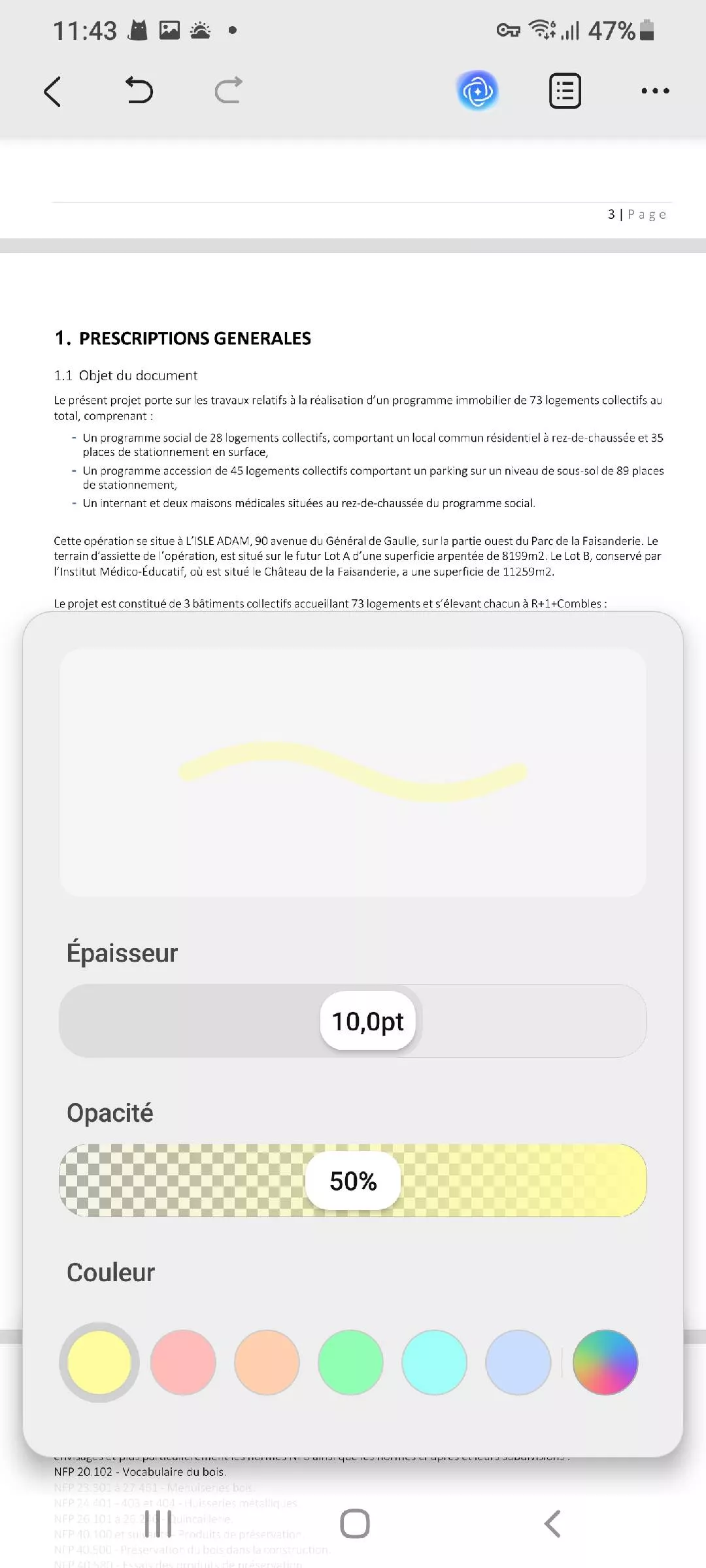Open Android recent apps
Screen dimensions: 706x1568
(x=160, y=1522)
